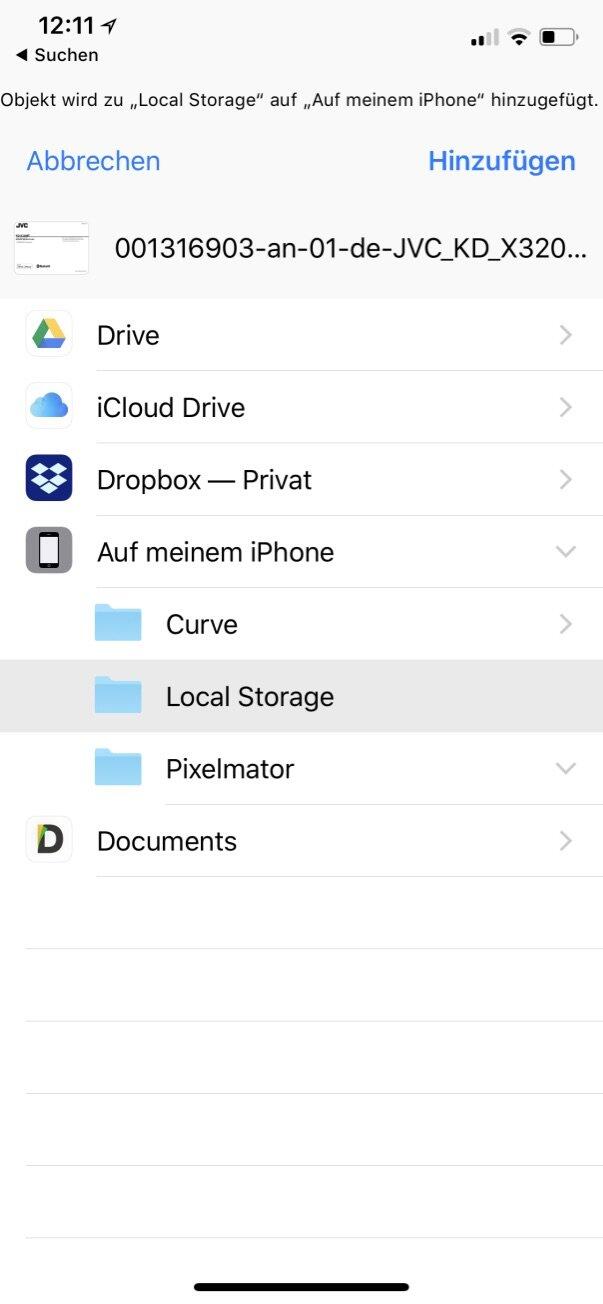Open the iCloud Drive location
This screenshot has width=603, height=1304.
tap(301, 407)
